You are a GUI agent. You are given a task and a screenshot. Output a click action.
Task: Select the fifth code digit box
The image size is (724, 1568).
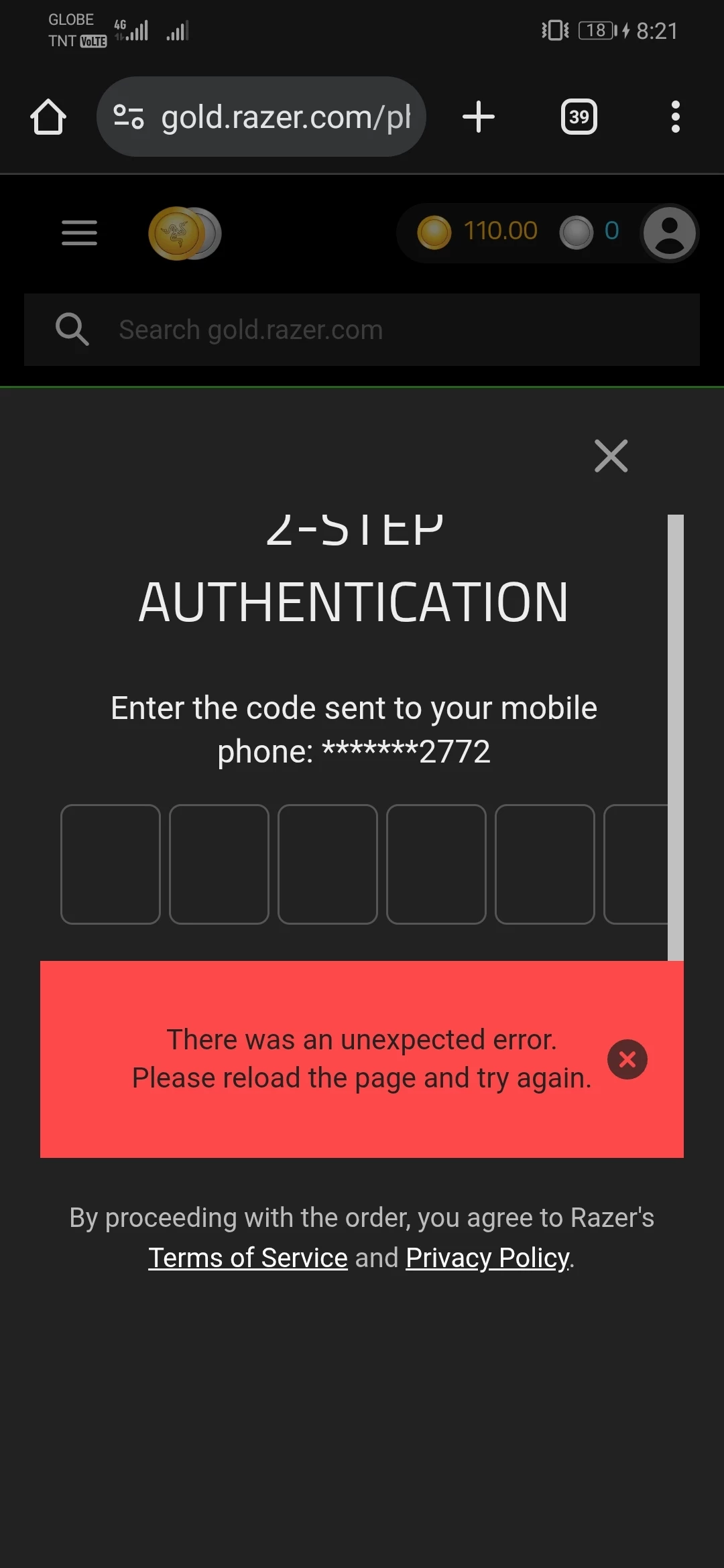pyautogui.click(x=545, y=864)
